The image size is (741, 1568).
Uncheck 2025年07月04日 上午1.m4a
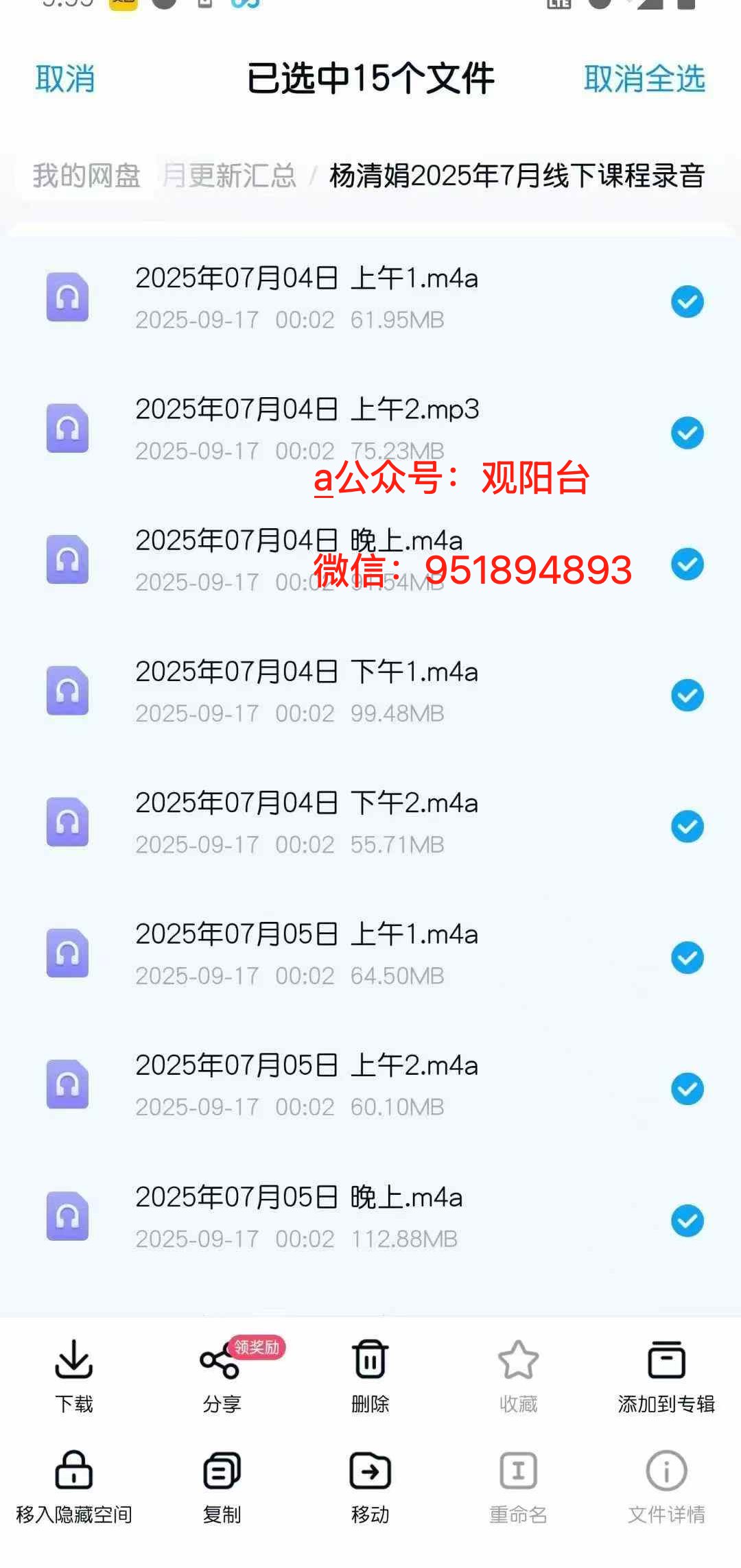[687, 302]
